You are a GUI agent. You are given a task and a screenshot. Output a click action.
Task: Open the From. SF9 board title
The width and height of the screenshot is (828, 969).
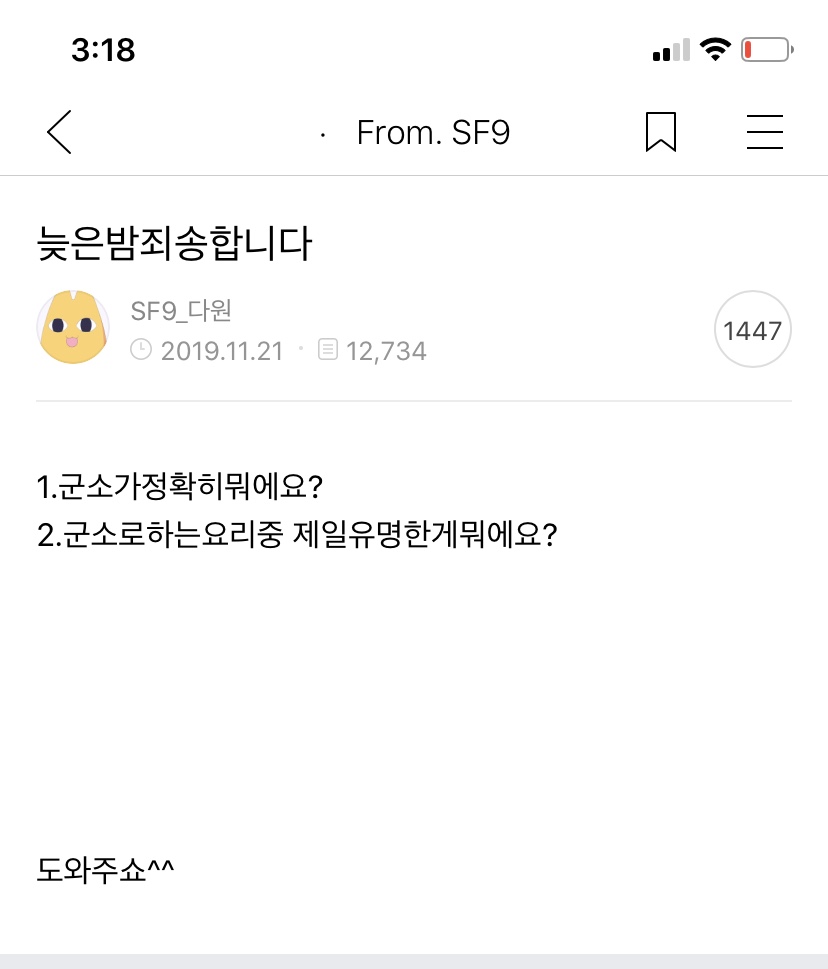pyautogui.click(x=434, y=131)
